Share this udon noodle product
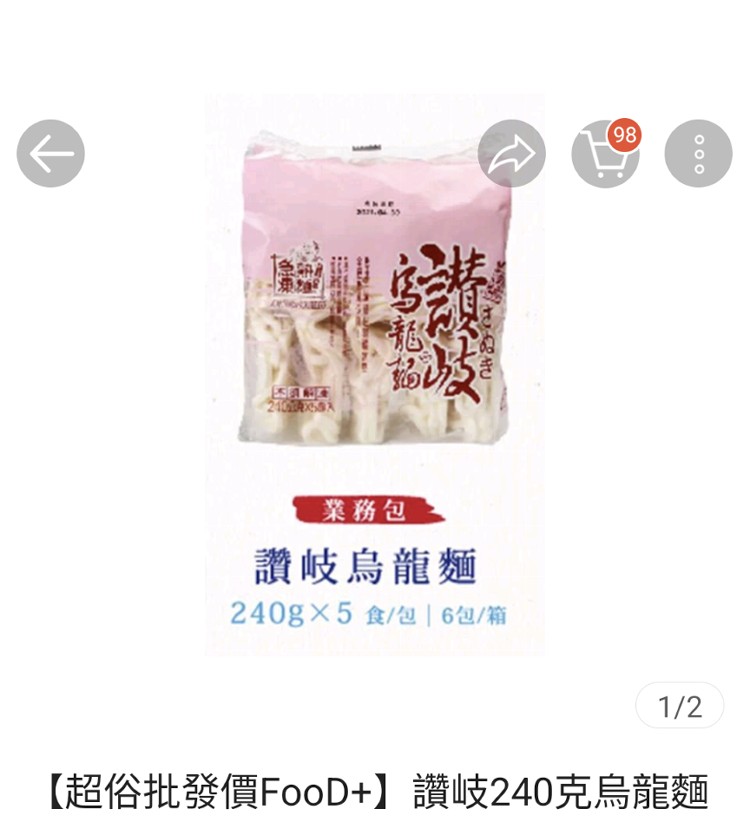Image resolution: width=750 pixels, height=825 pixels. tap(511, 154)
